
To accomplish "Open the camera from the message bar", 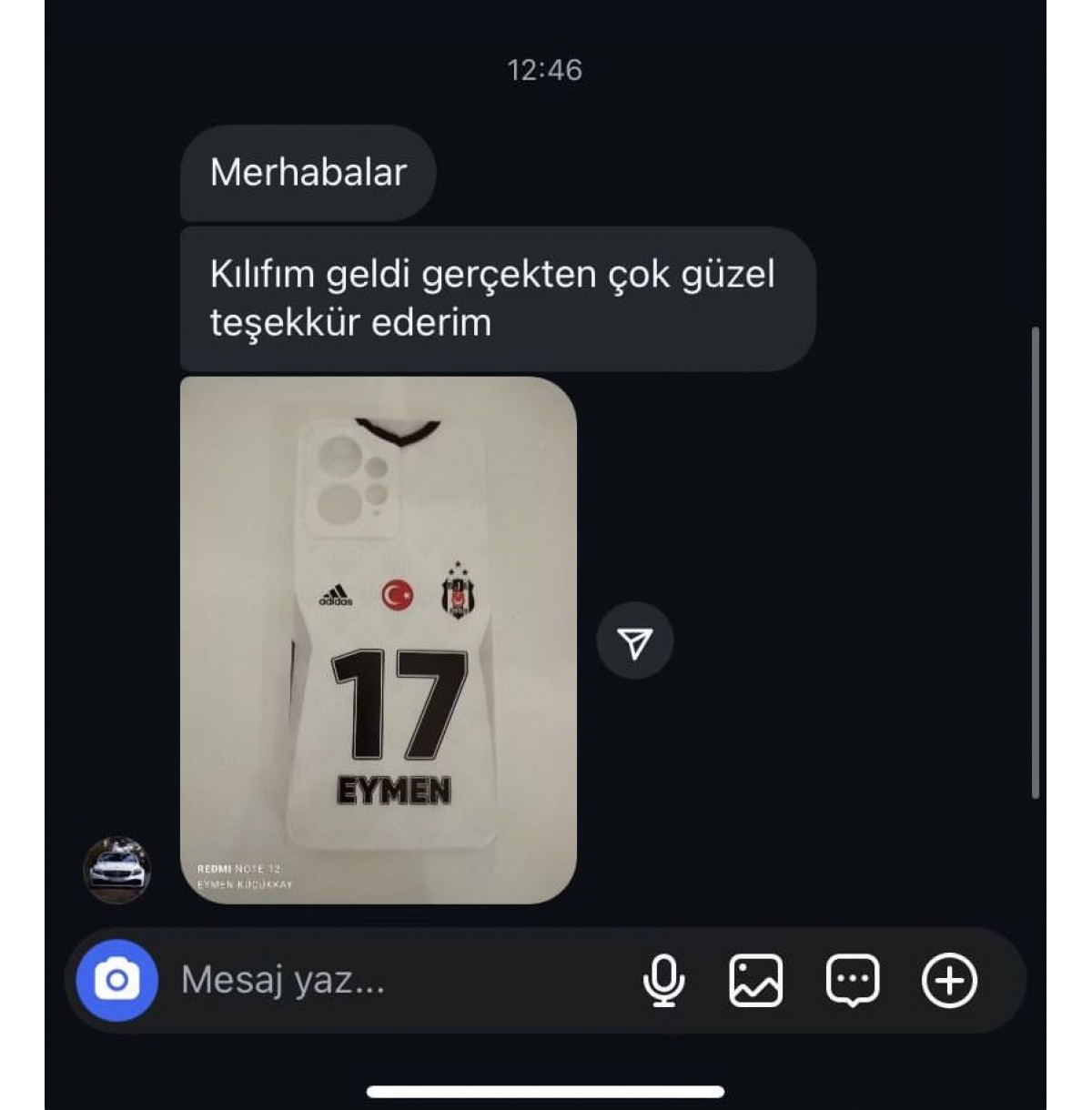I will 116,981.
